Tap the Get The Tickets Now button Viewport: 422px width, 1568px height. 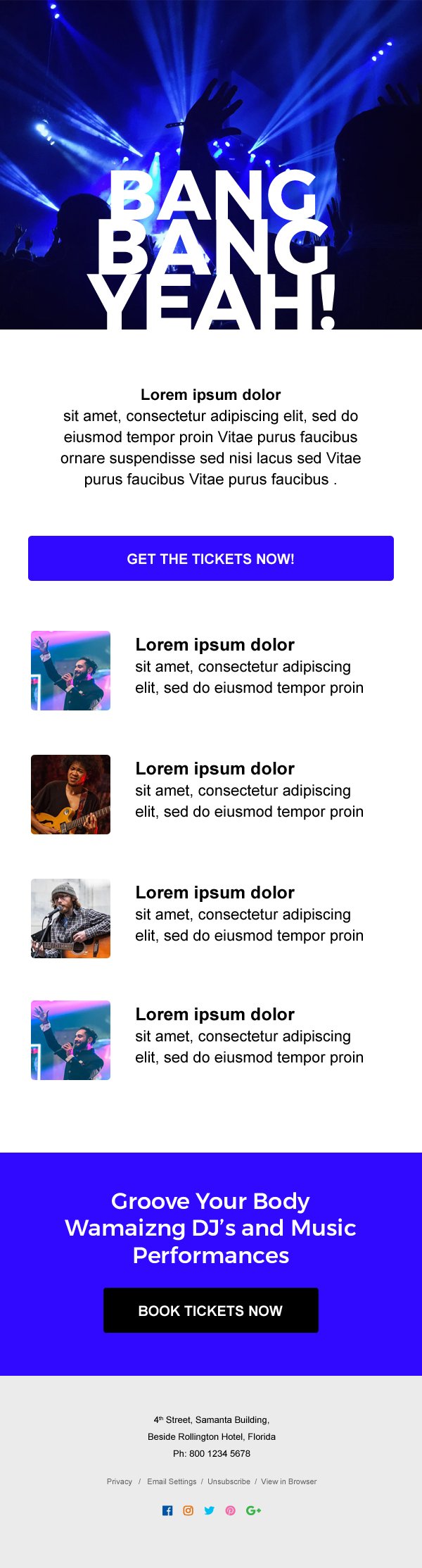tap(211, 558)
